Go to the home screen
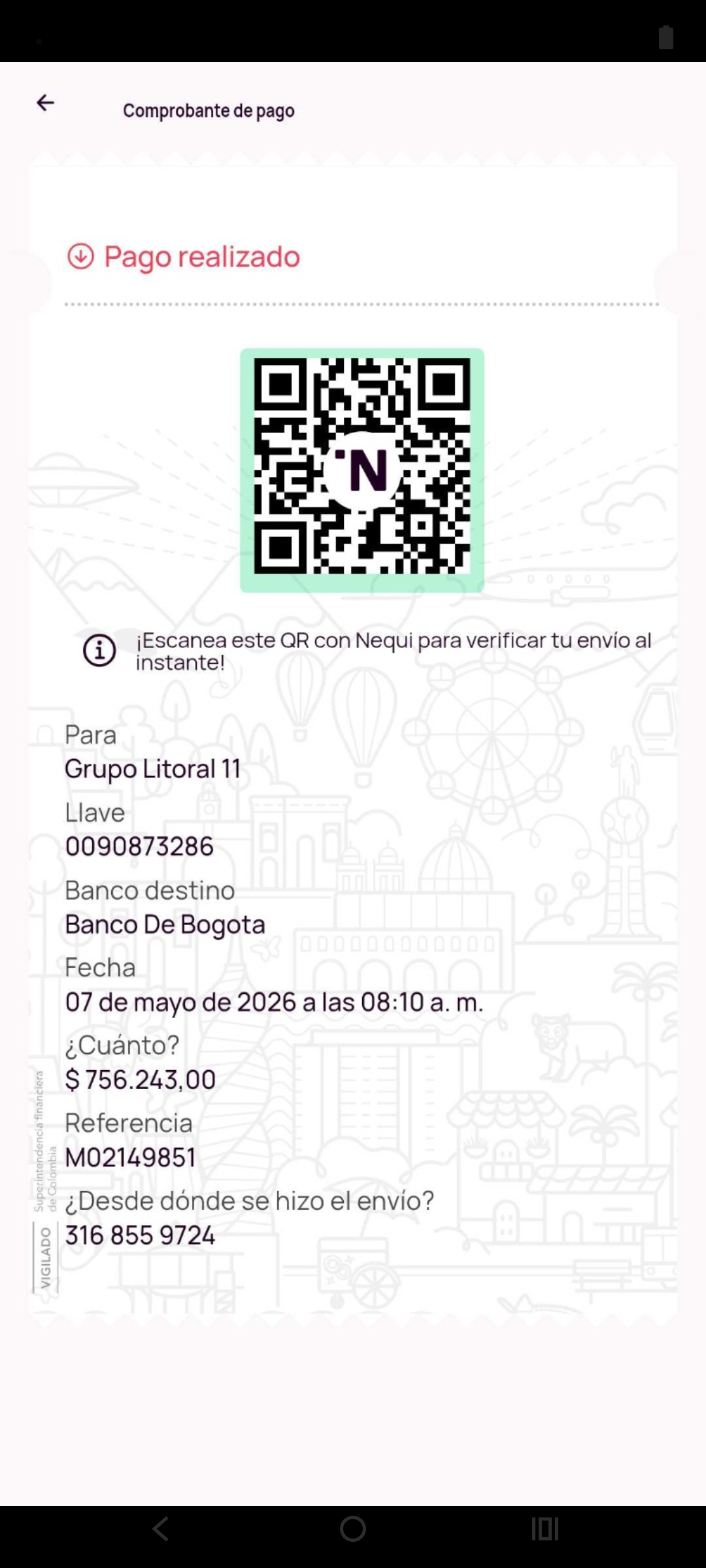The height and width of the screenshot is (1568, 706). 353,1529
